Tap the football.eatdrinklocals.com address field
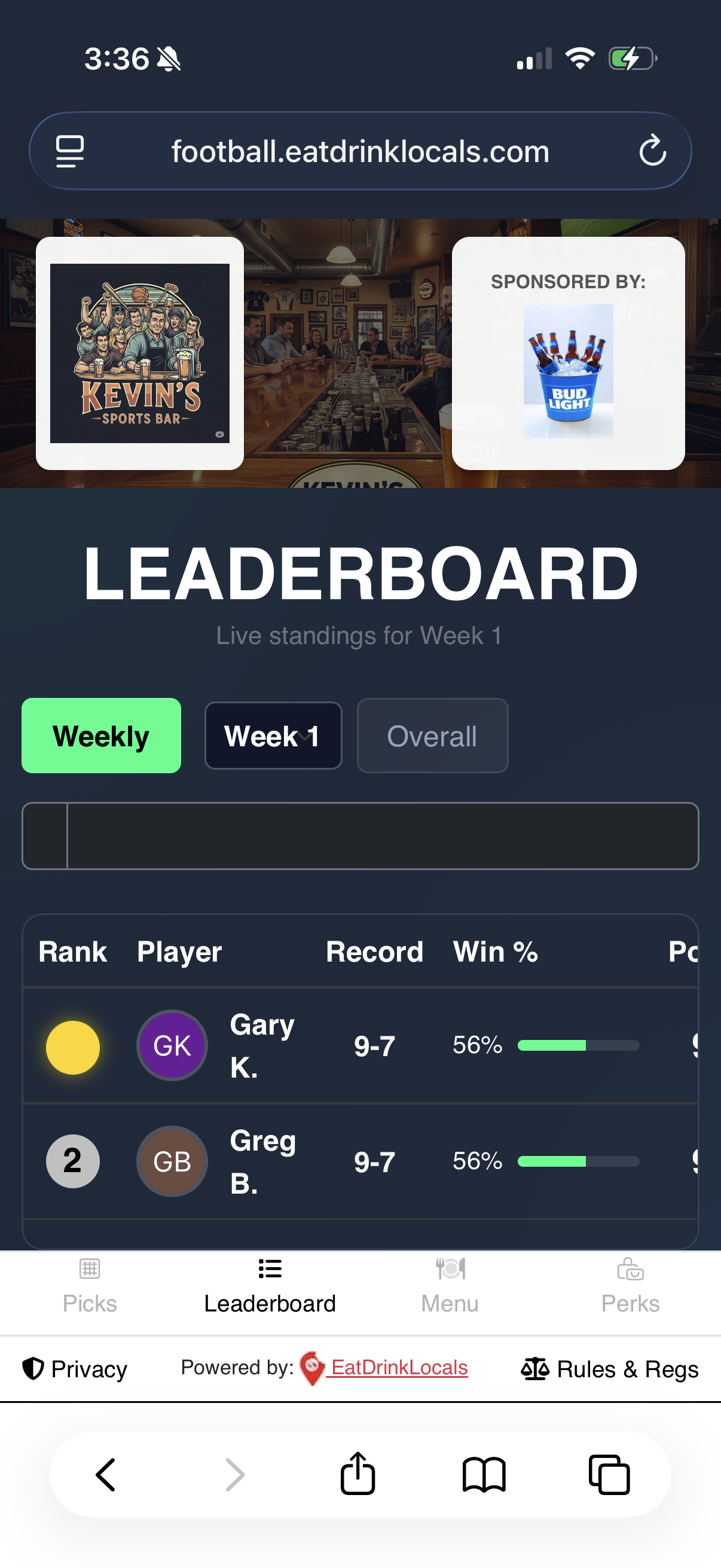Viewport: 721px width, 1568px height. (x=360, y=151)
